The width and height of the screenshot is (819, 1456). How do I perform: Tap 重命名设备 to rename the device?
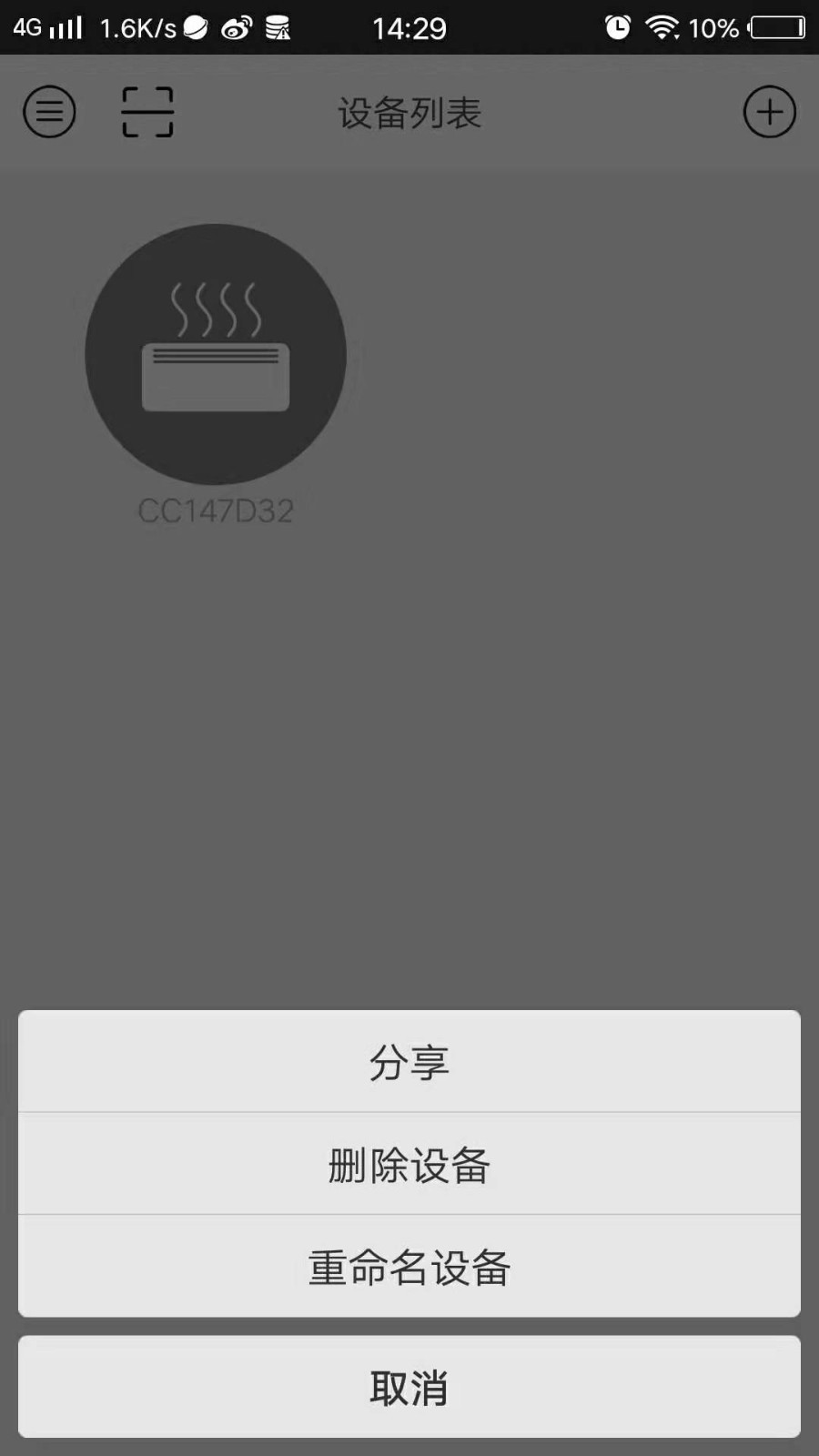(409, 1266)
